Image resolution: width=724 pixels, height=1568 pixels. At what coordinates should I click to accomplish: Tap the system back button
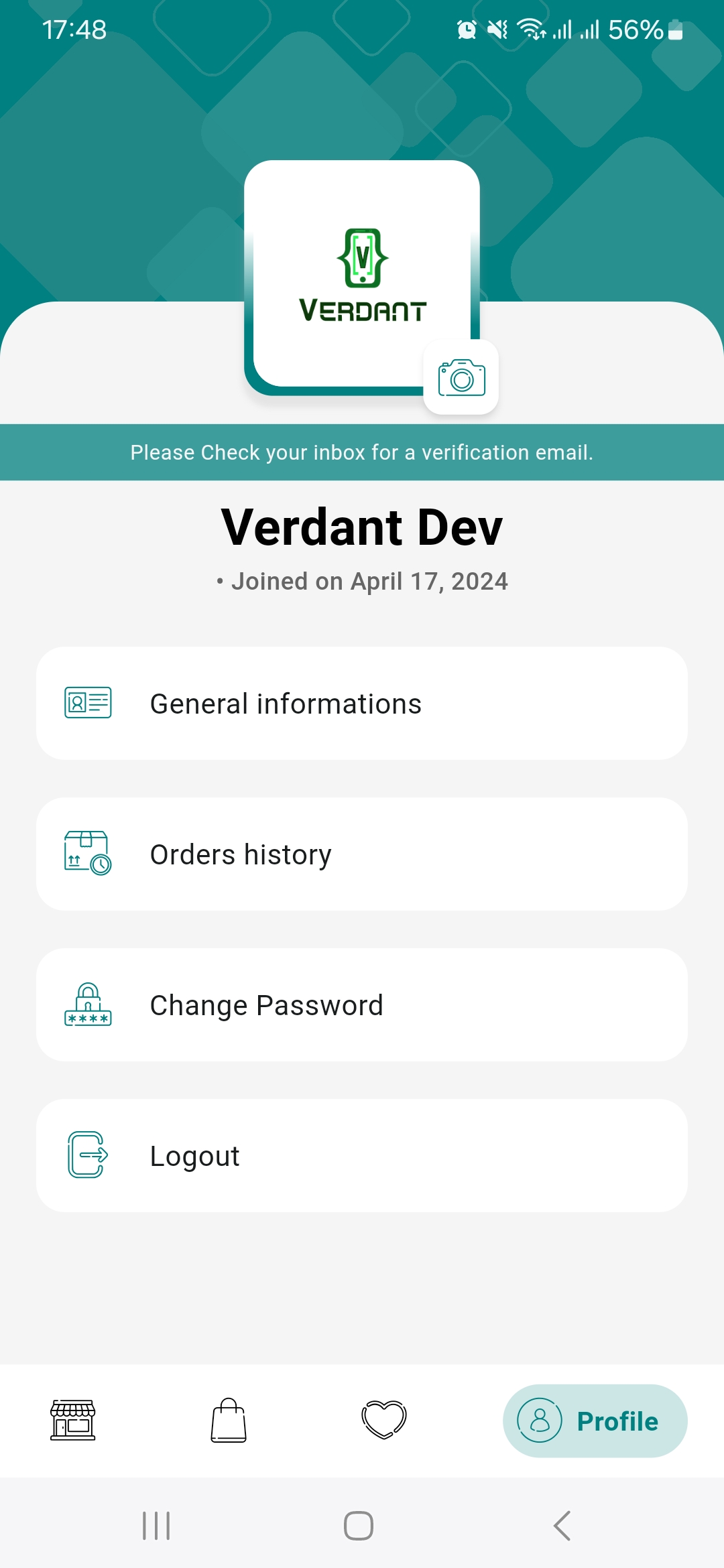(x=562, y=1526)
